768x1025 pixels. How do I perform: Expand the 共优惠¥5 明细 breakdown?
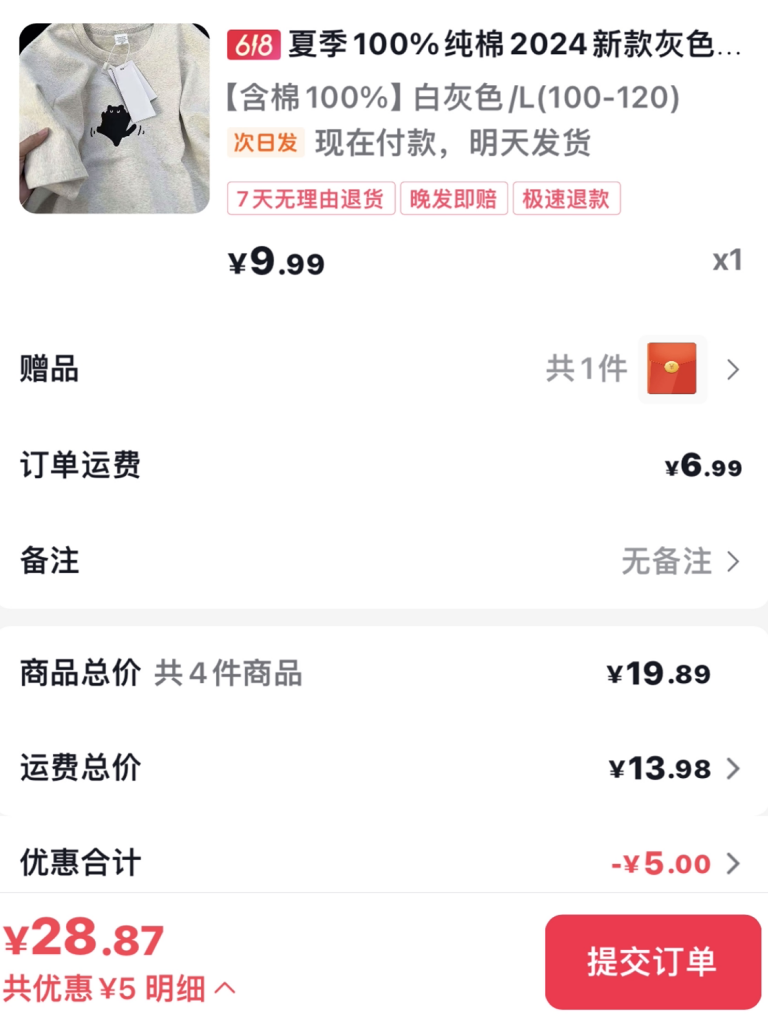point(120,989)
